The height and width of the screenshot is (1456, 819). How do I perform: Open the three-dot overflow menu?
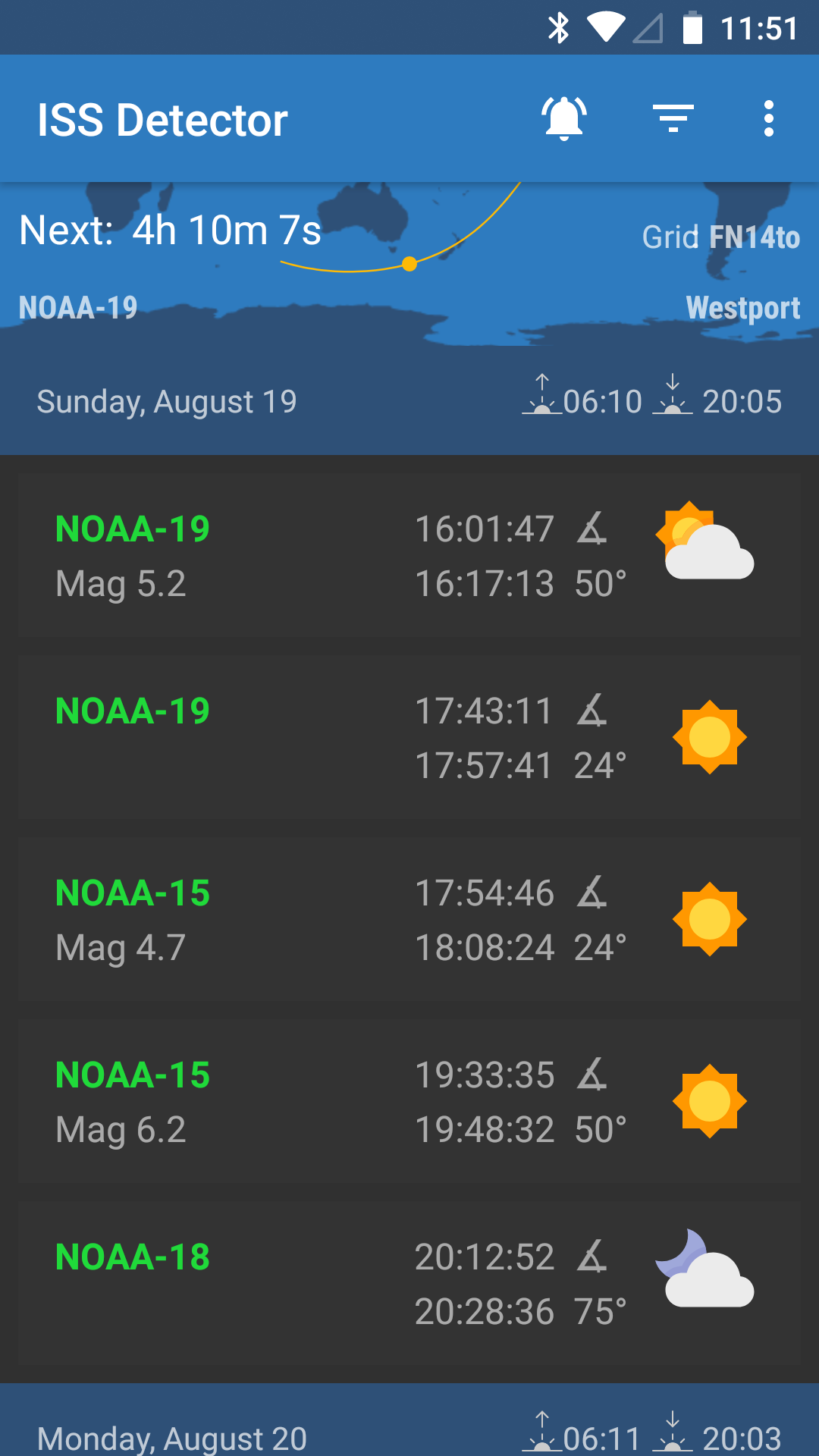coord(769,119)
